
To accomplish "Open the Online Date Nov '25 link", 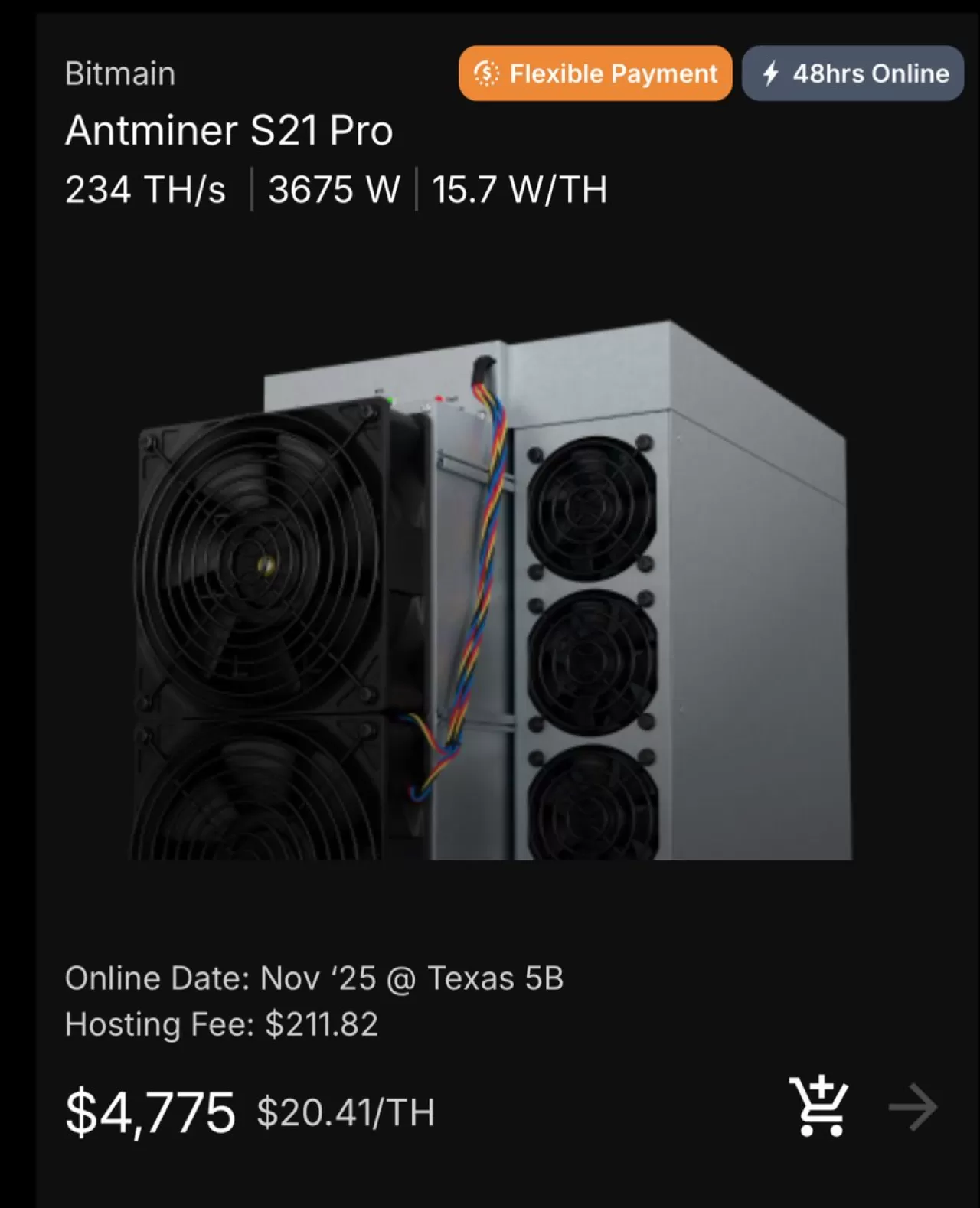I will [316, 978].
